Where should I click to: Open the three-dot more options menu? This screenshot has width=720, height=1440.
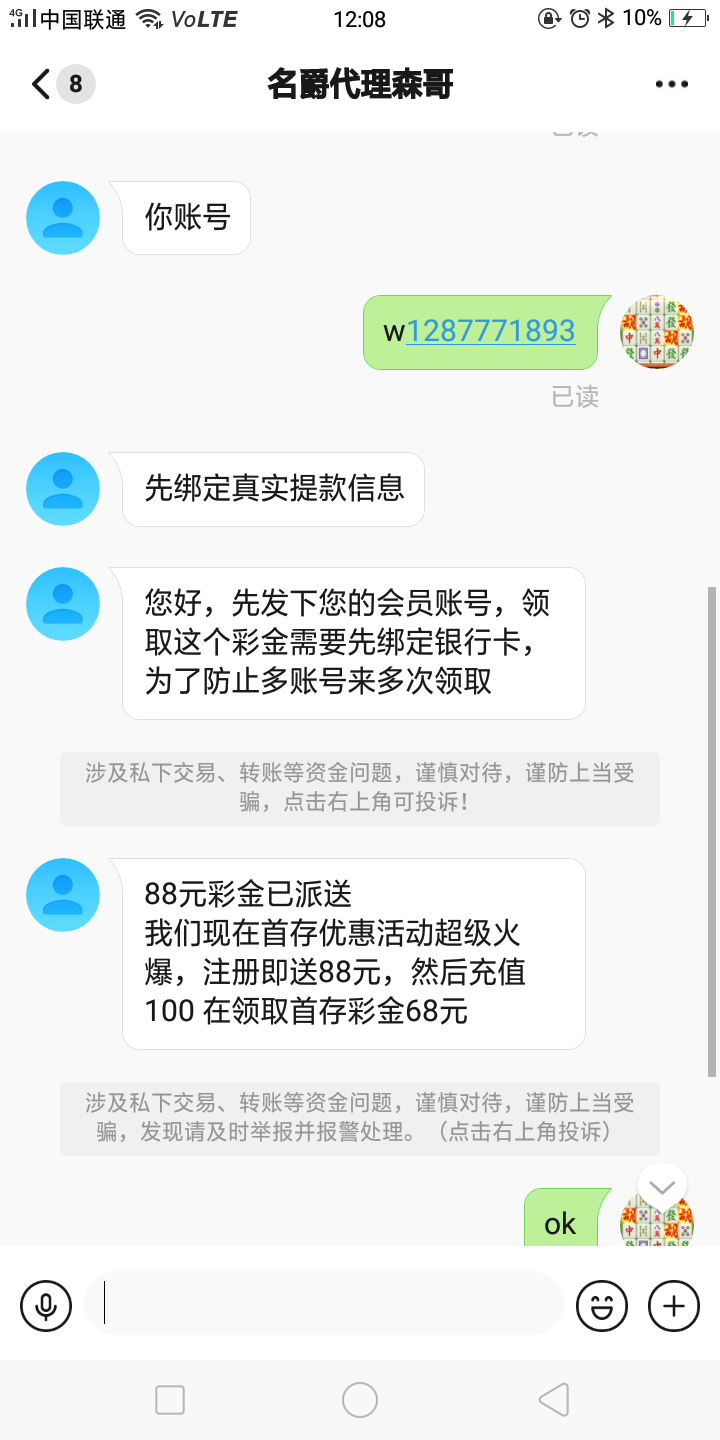[672, 84]
